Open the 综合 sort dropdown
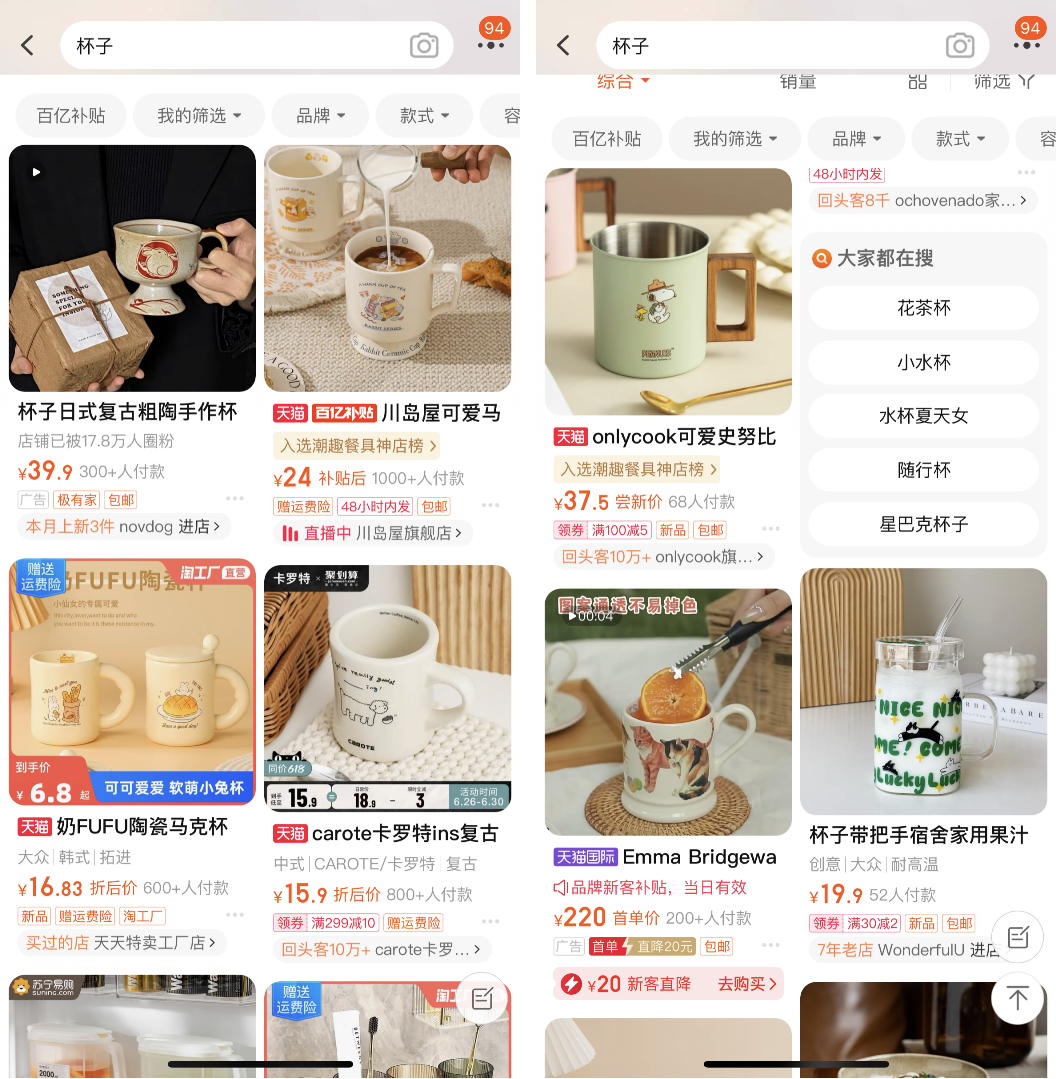 pos(623,82)
